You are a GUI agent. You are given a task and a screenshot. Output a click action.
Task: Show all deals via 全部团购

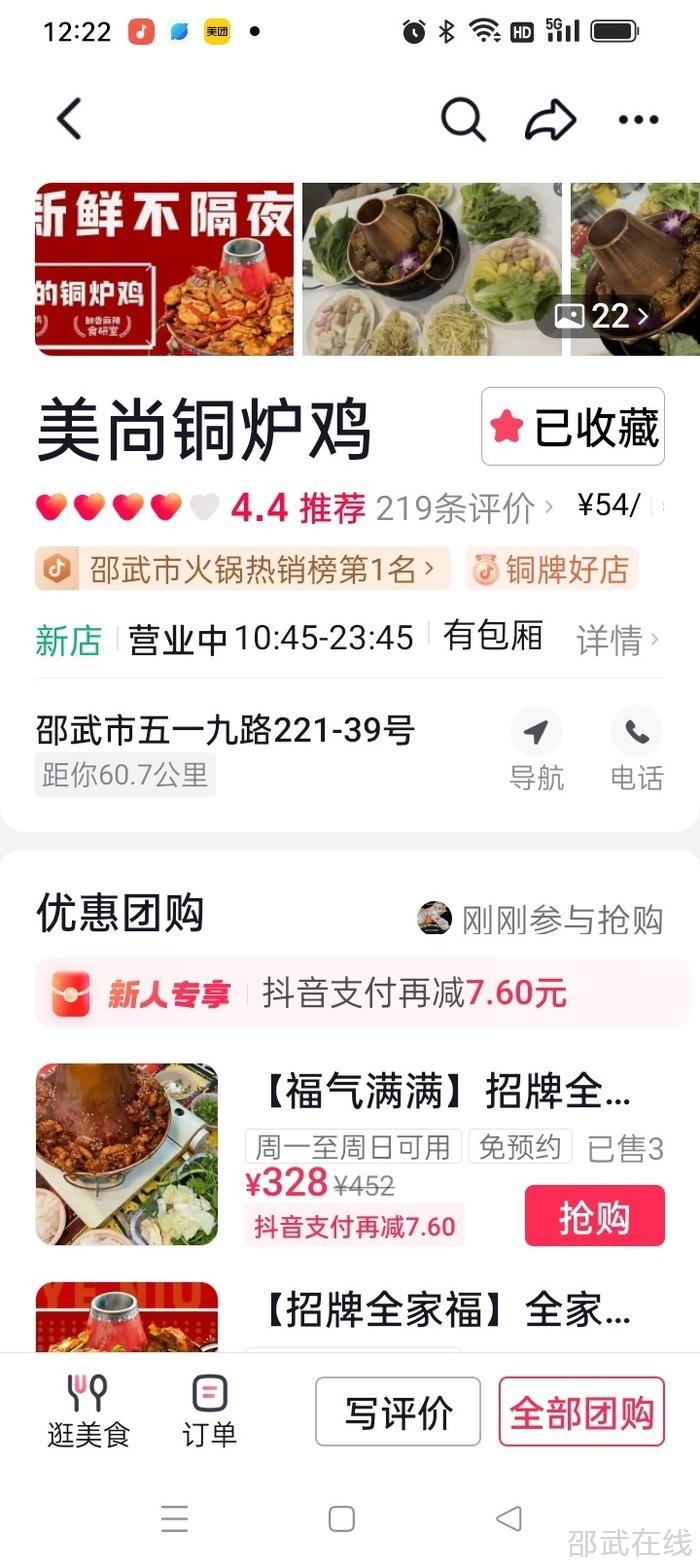click(581, 1412)
